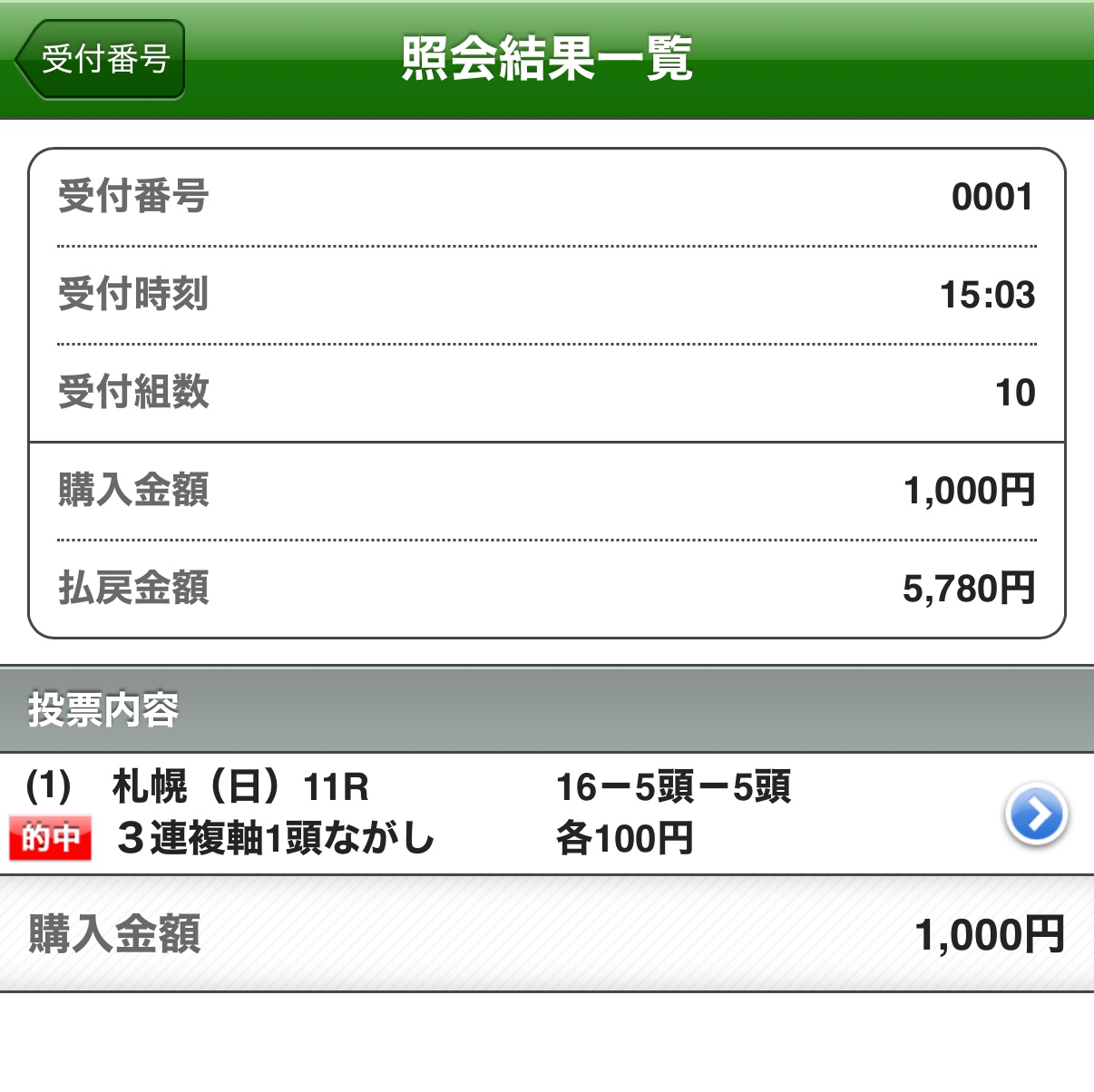Viewport: 1094px width, 1092px height.
Task: Tap the blue arrow beside 16ー5頭ー5頭
Action: [x=1036, y=814]
